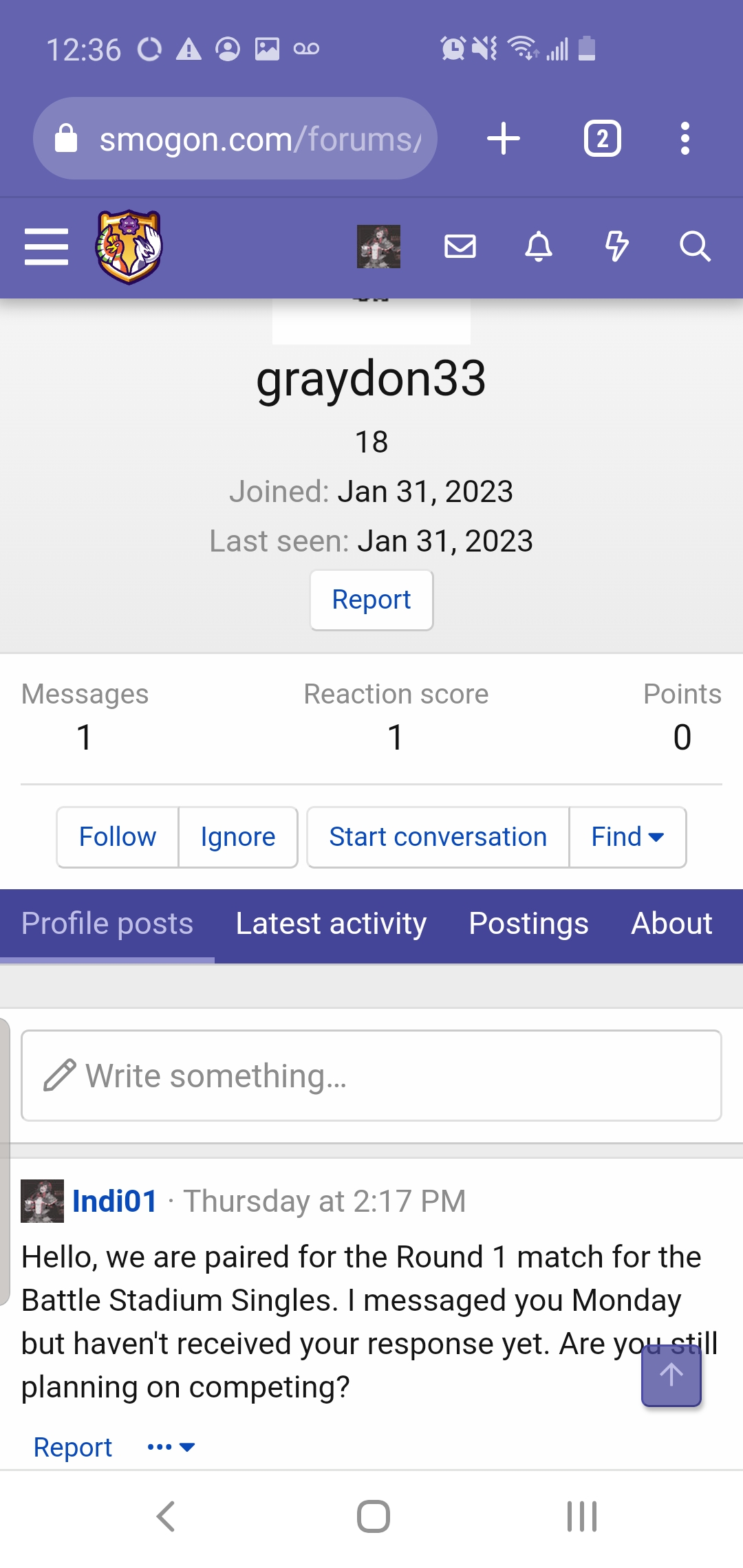Open the browser address bar
This screenshot has width=743, height=1568.
point(235,138)
